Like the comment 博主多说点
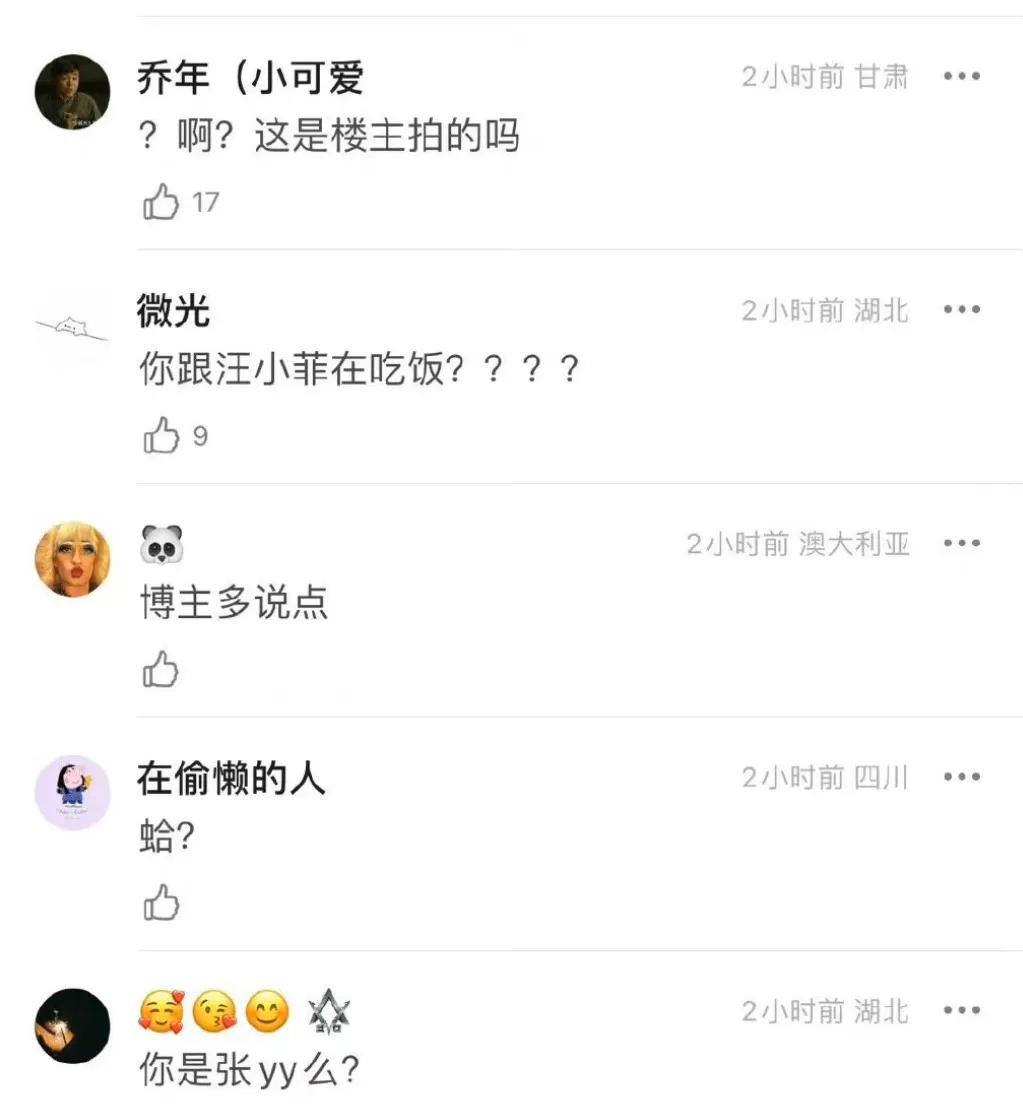 pyautogui.click(x=161, y=670)
